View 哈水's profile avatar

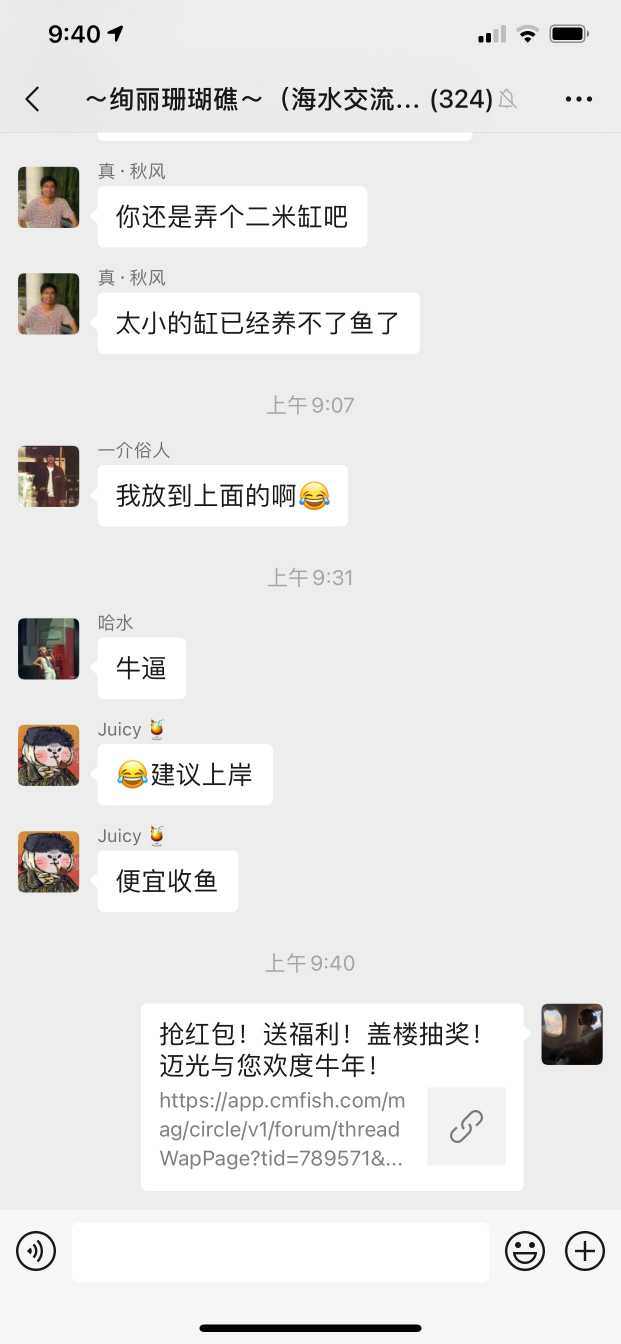click(x=48, y=649)
